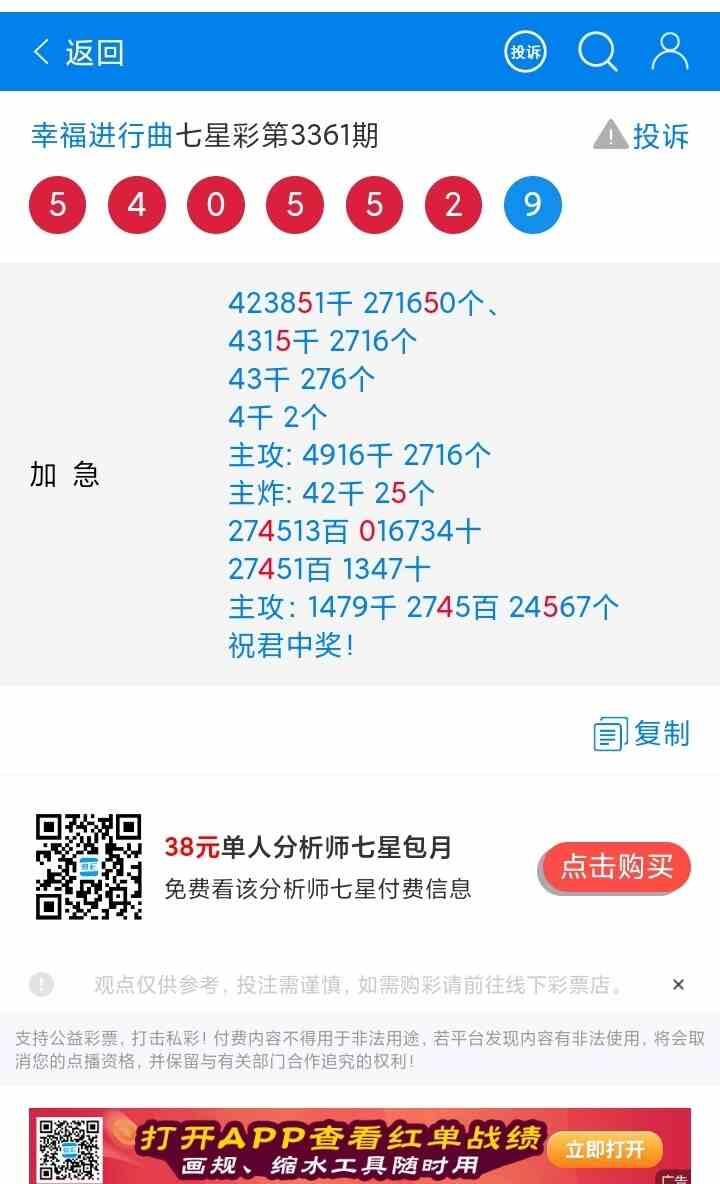The image size is (720, 1184).
Task: Open the 幸福进行曲 analyst link
Action: 102,136
